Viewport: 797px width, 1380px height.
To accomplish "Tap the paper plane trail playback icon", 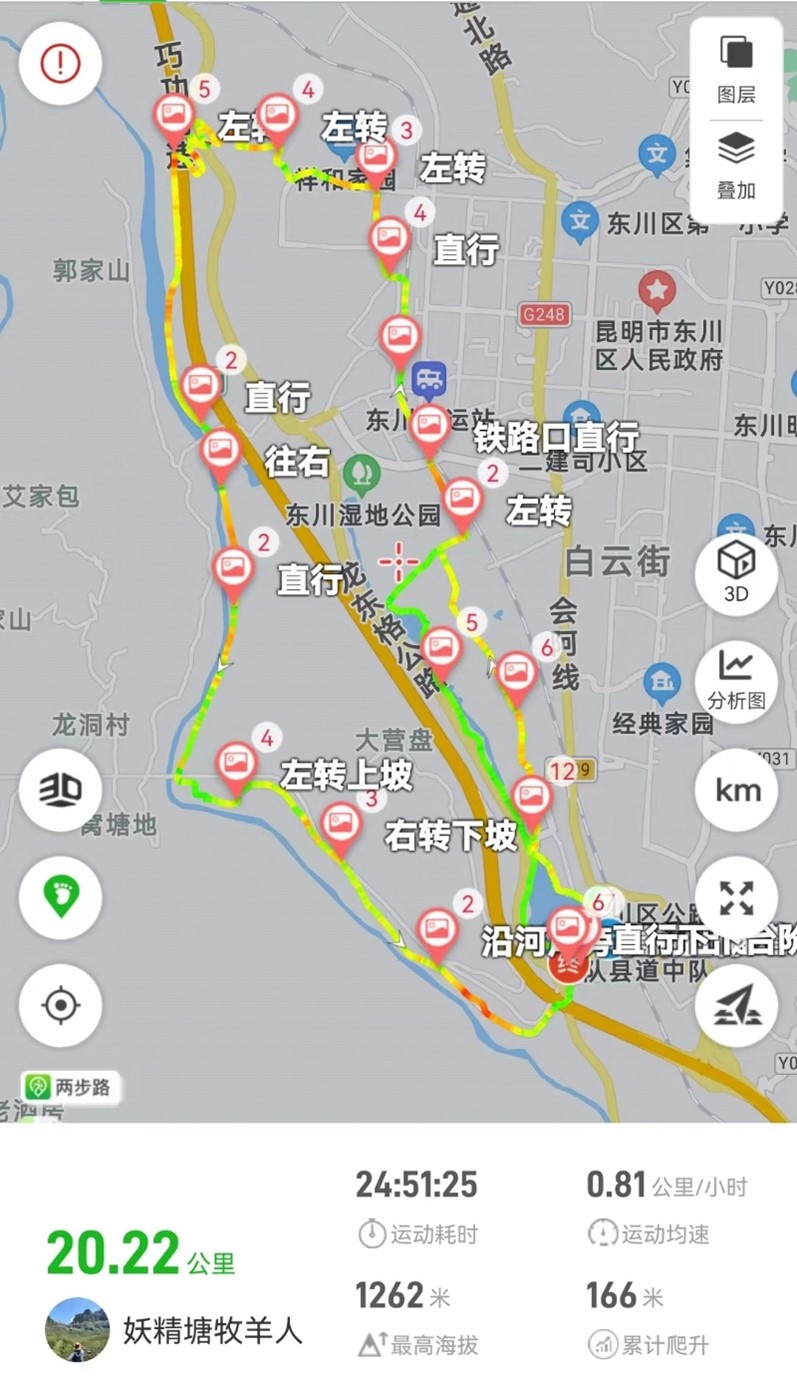I will [x=736, y=1006].
